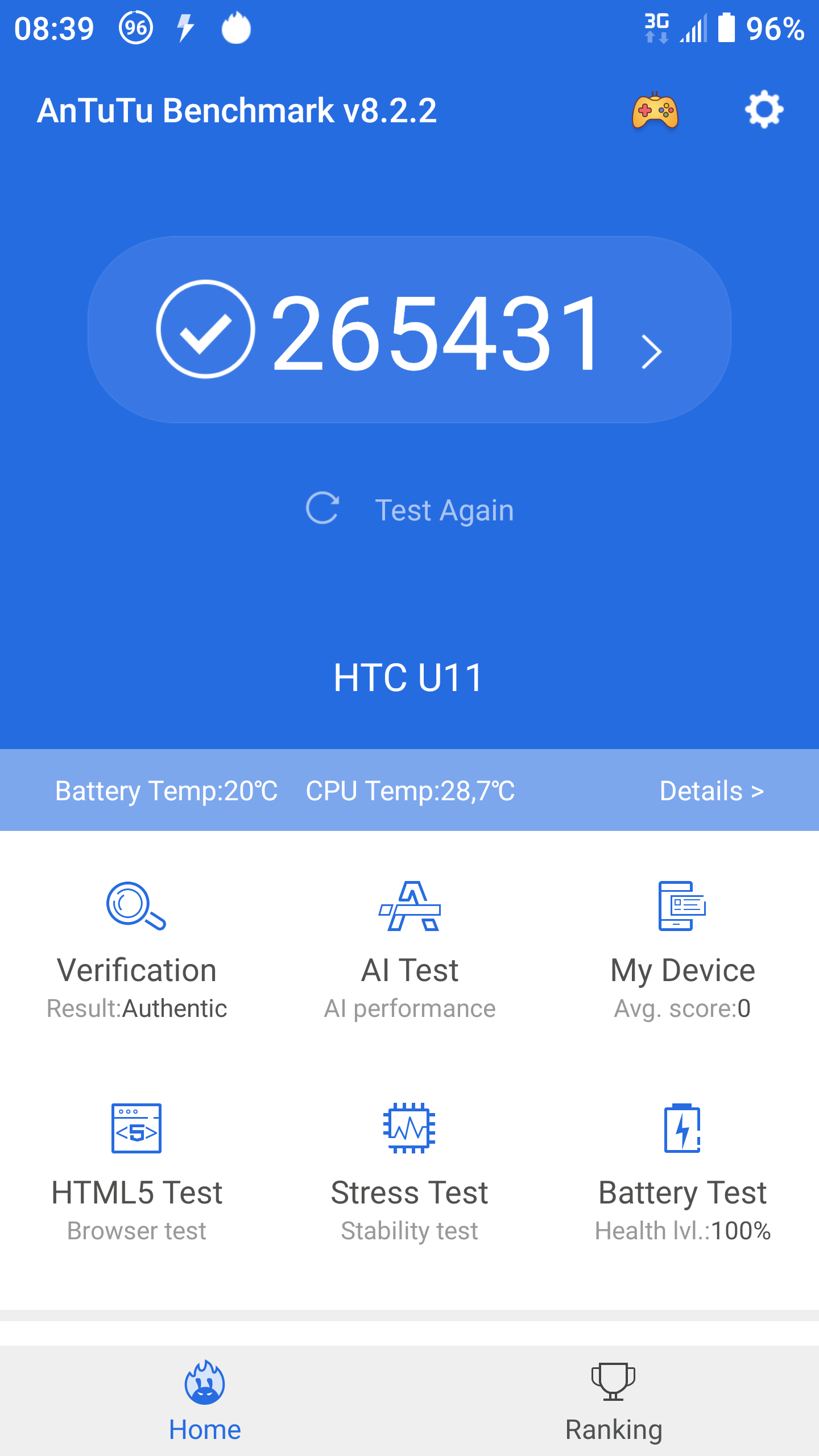
Task: View the 265431 score breakdown
Action: [x=409, y=330]
